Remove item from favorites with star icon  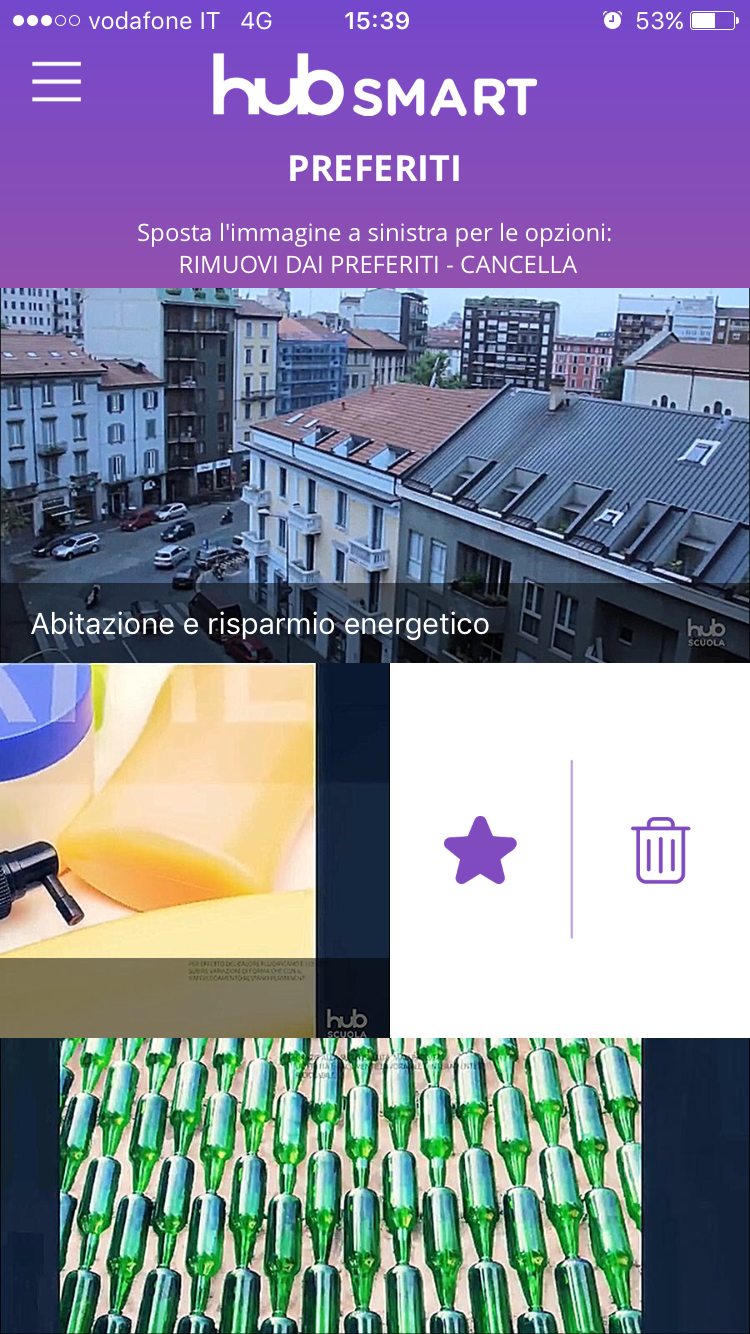480,850
